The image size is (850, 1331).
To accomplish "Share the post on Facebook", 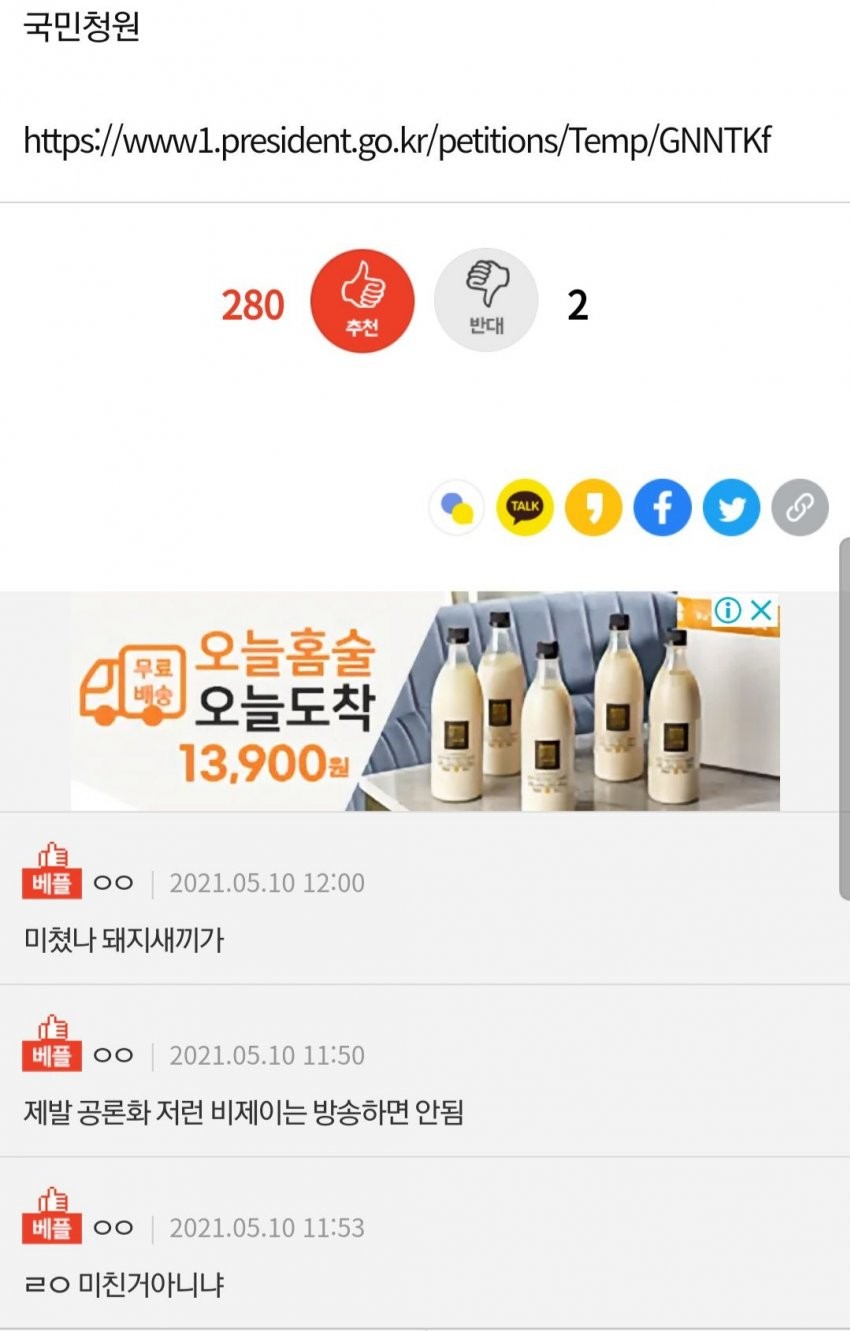I will [x=662, y=509].
